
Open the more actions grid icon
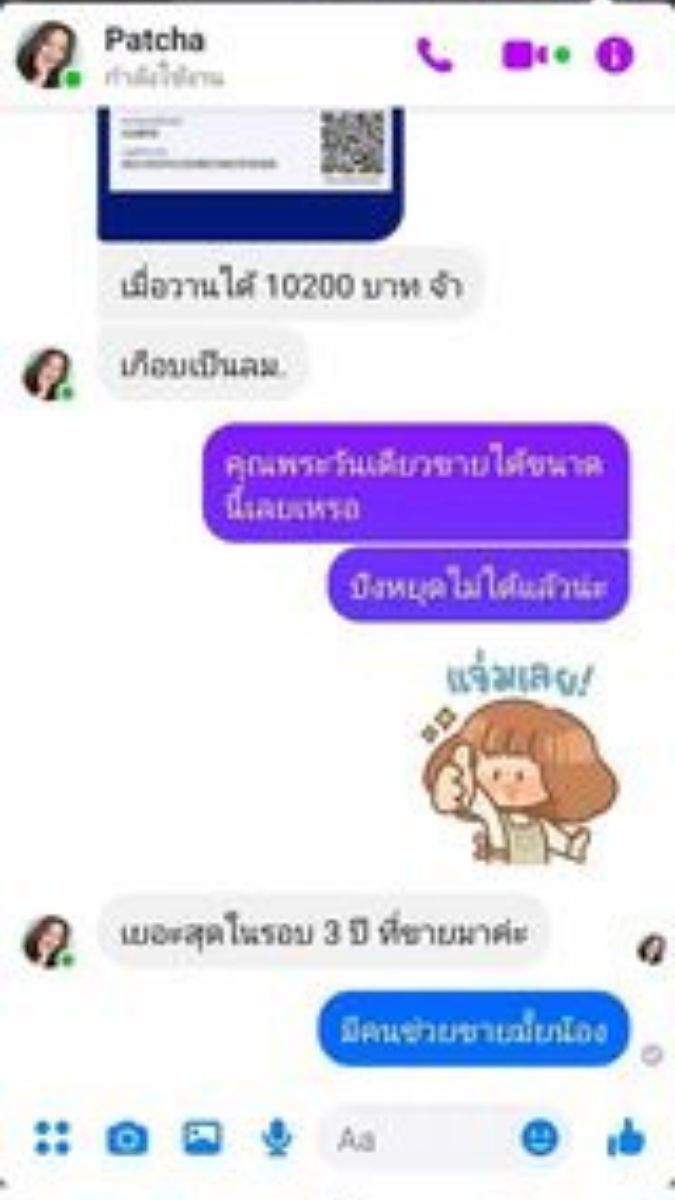tap(52, 1138)
